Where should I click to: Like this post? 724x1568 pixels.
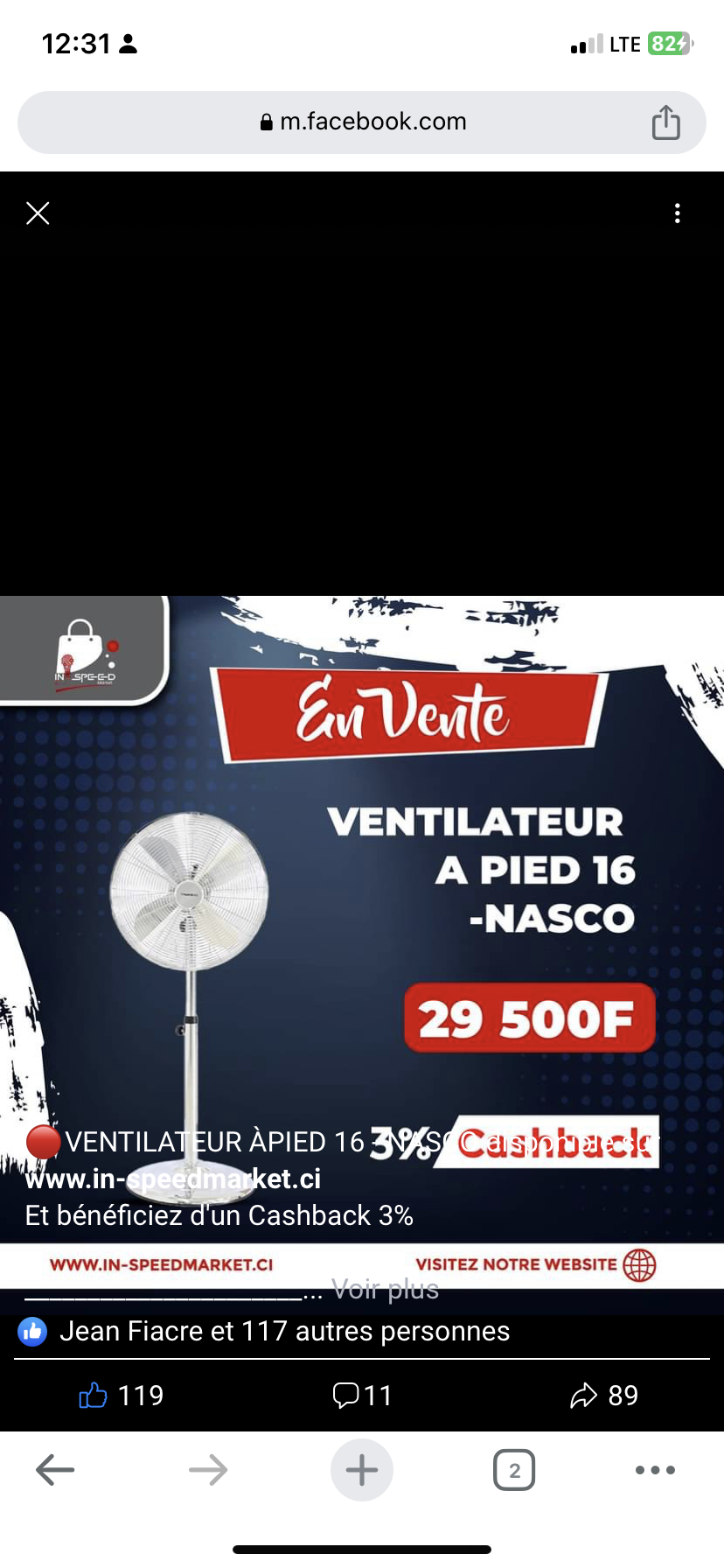click(121, 1396)
